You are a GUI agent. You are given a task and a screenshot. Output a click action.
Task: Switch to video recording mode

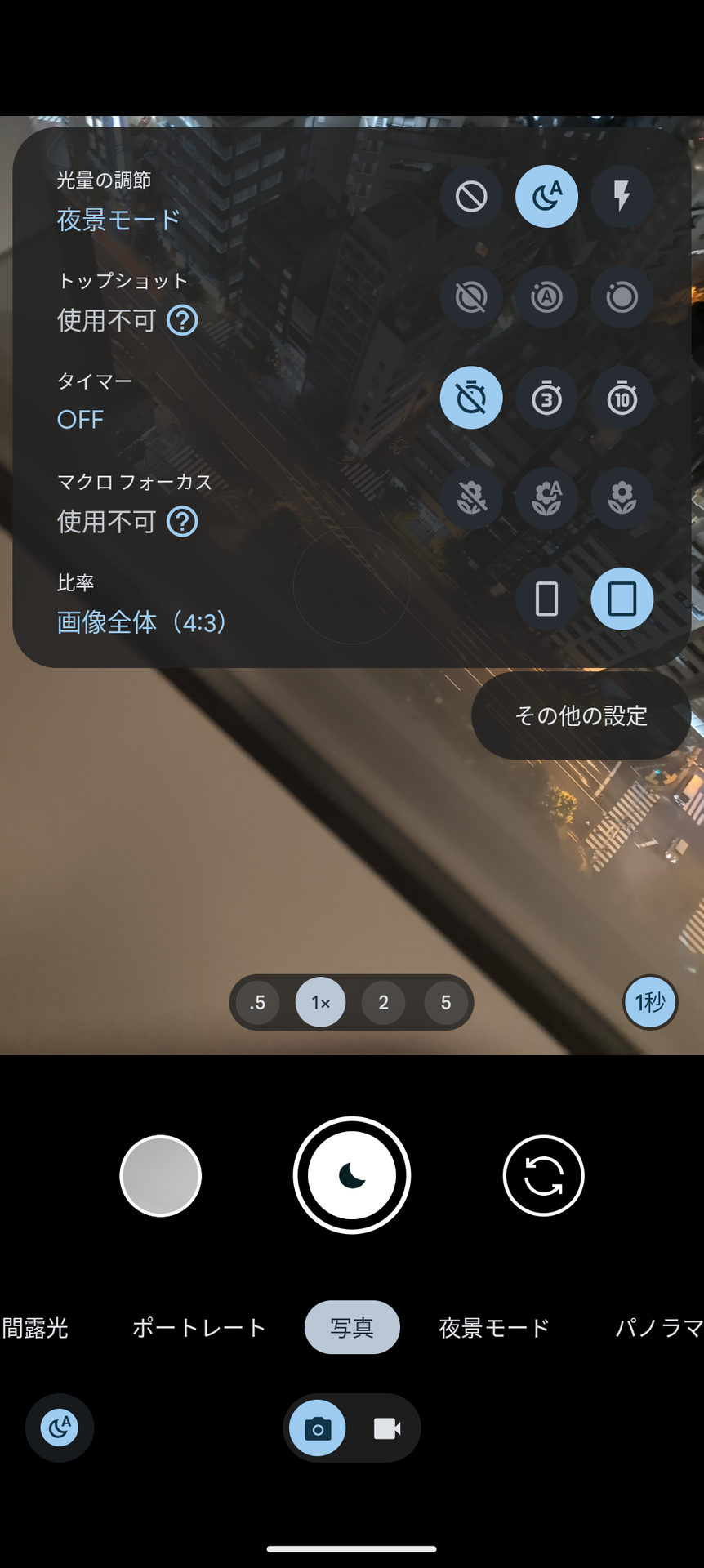click(386, 1428)
